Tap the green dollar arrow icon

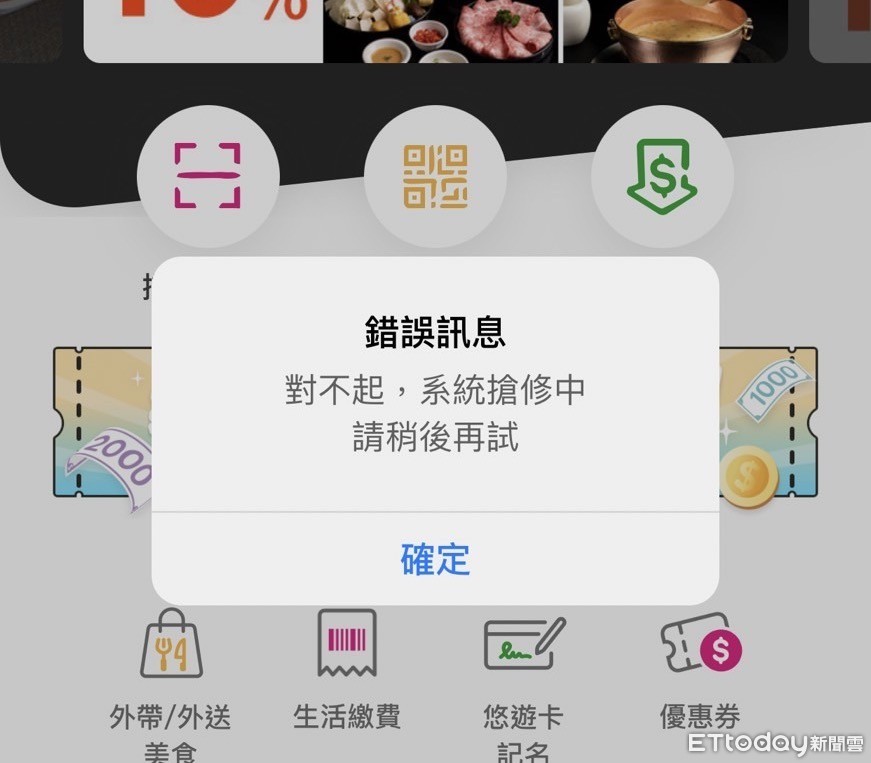(662, 176)
